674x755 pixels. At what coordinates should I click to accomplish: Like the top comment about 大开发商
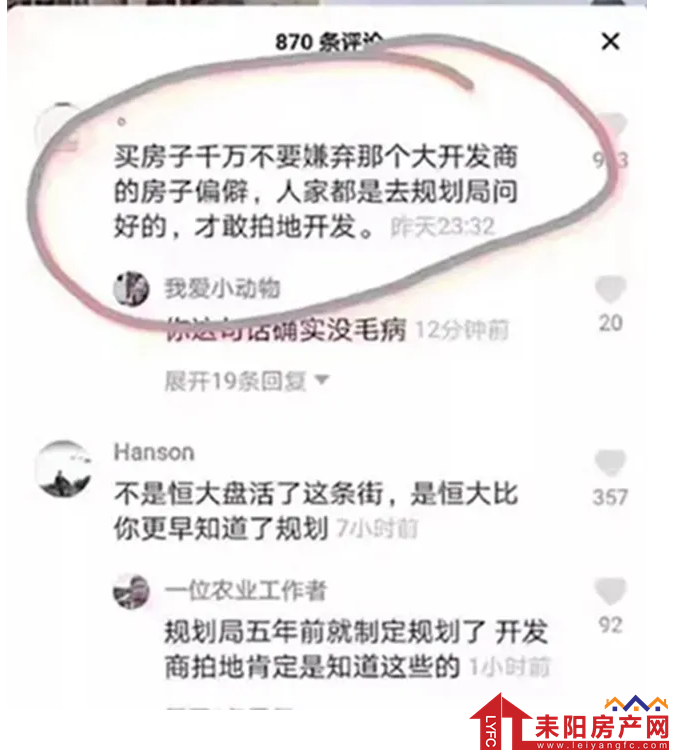point(610,128)
